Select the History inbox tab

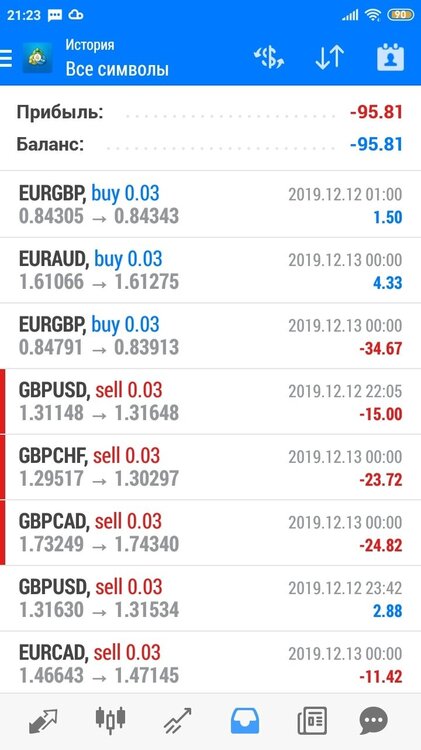coord(245,720)
